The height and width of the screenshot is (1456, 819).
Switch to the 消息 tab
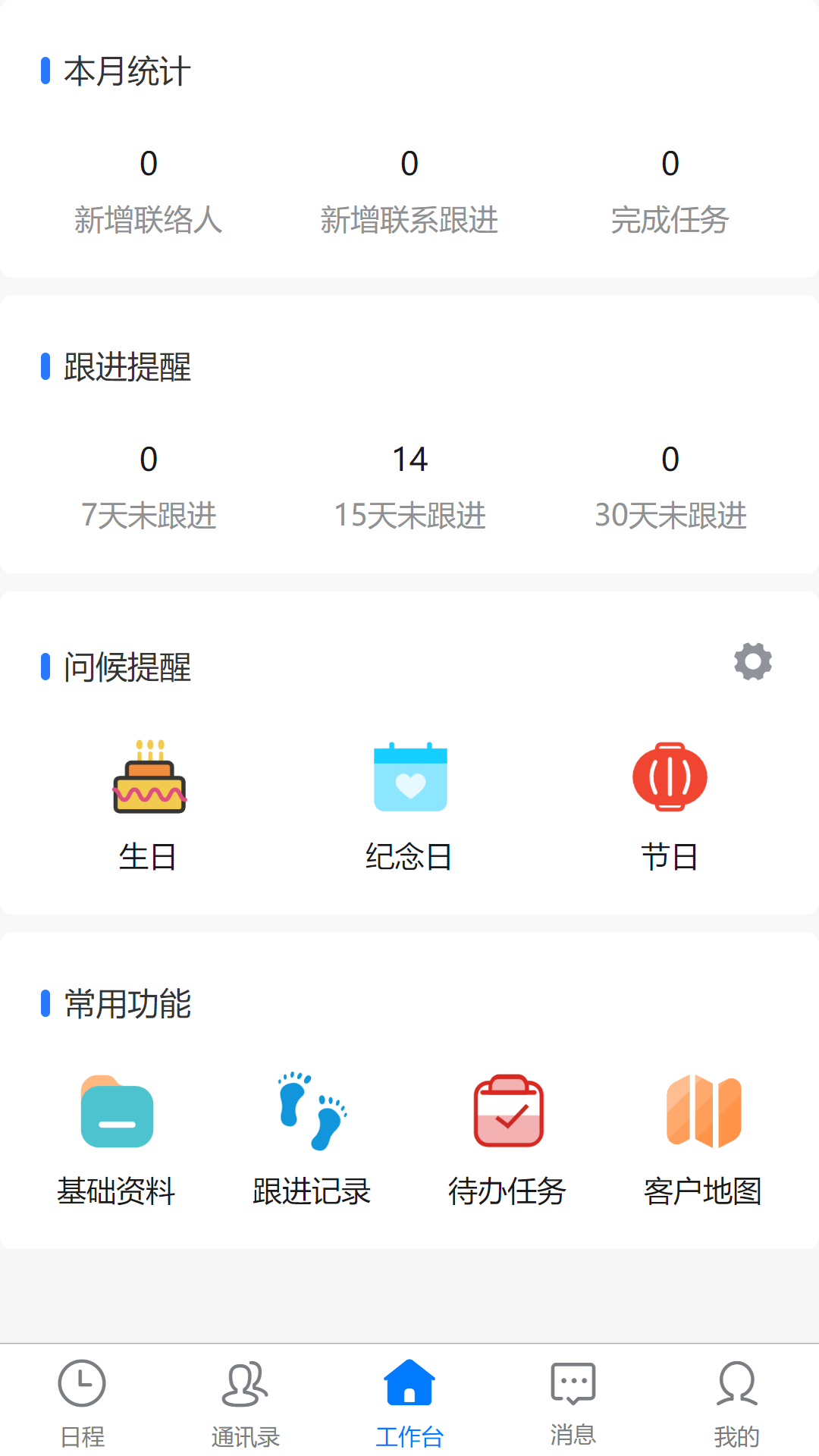click(573, 1404)
